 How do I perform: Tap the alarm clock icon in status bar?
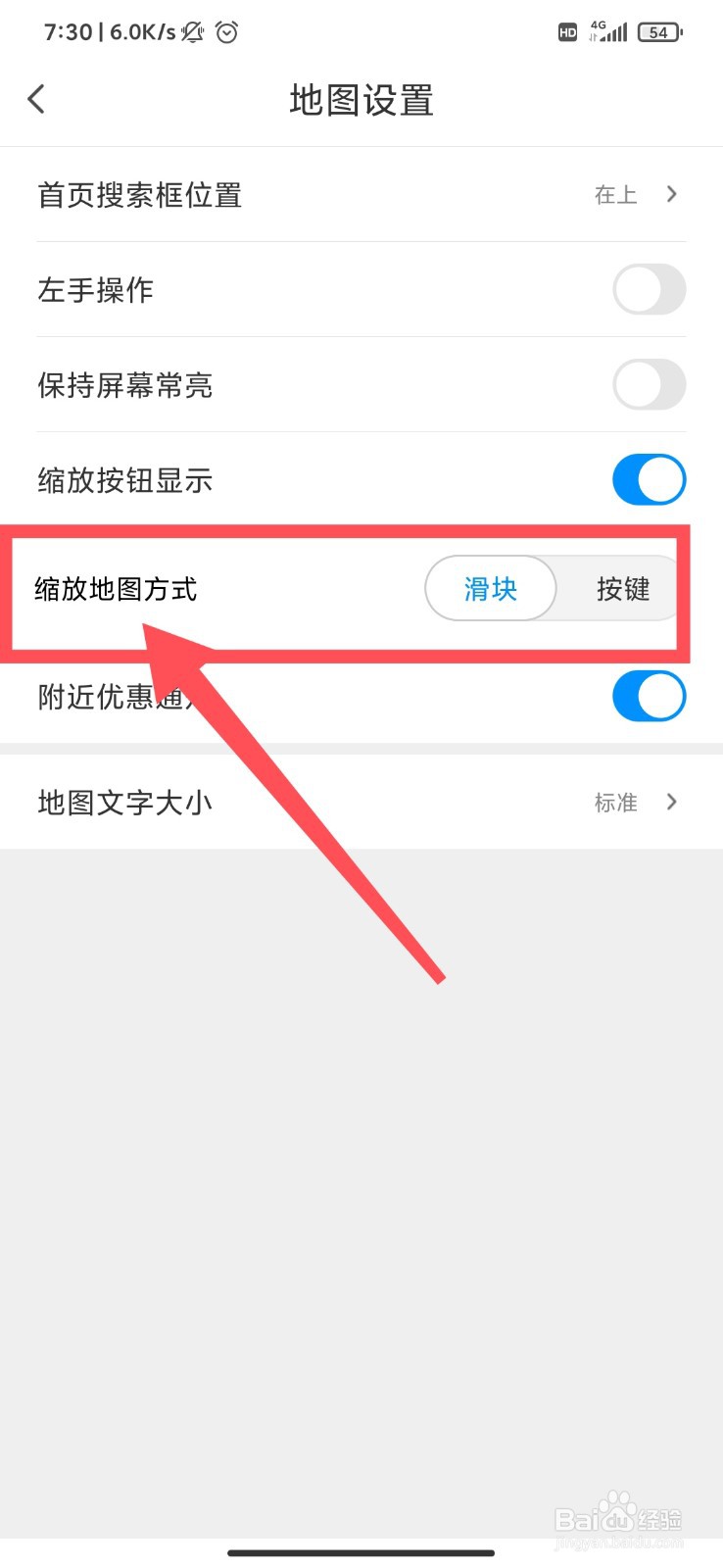pyautogui.click(x=226, y=32)
